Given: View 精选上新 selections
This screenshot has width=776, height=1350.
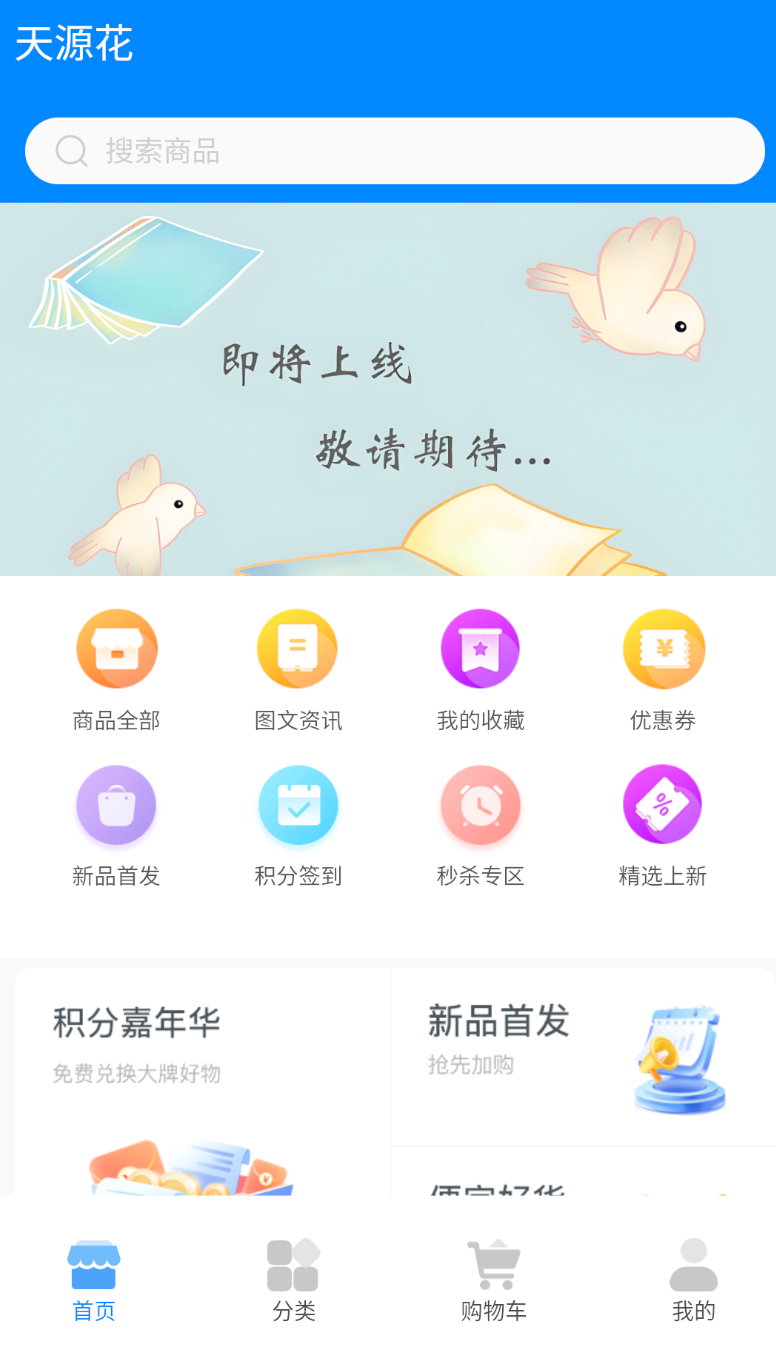Looking at the screenshot, I should [663, 826].
